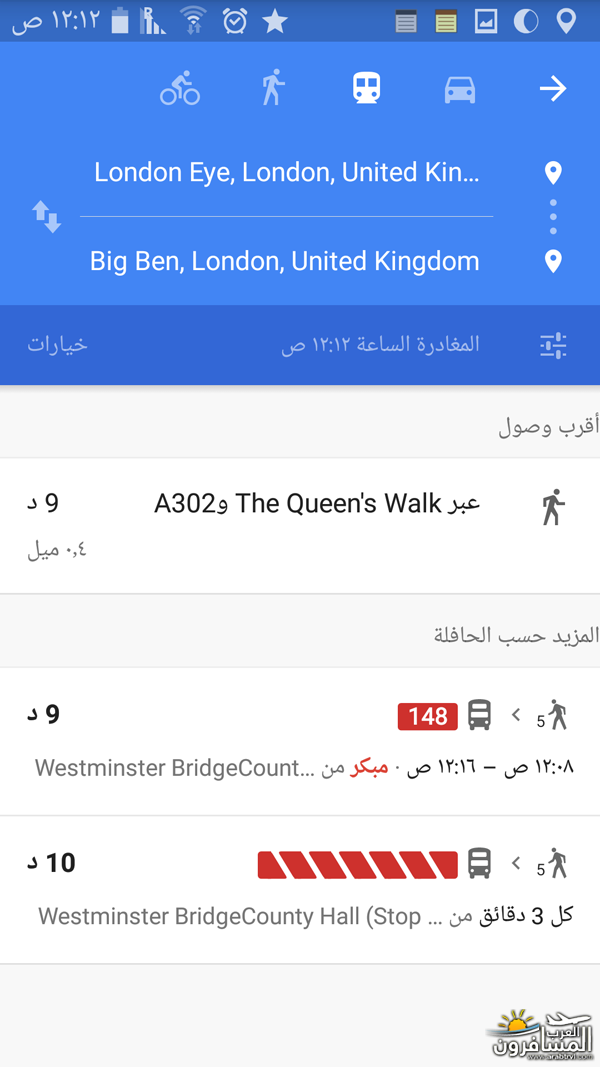The height and width of the screenshot is (1067, 600).
Task: Switch to driving directions
Action: coord(460,89)
